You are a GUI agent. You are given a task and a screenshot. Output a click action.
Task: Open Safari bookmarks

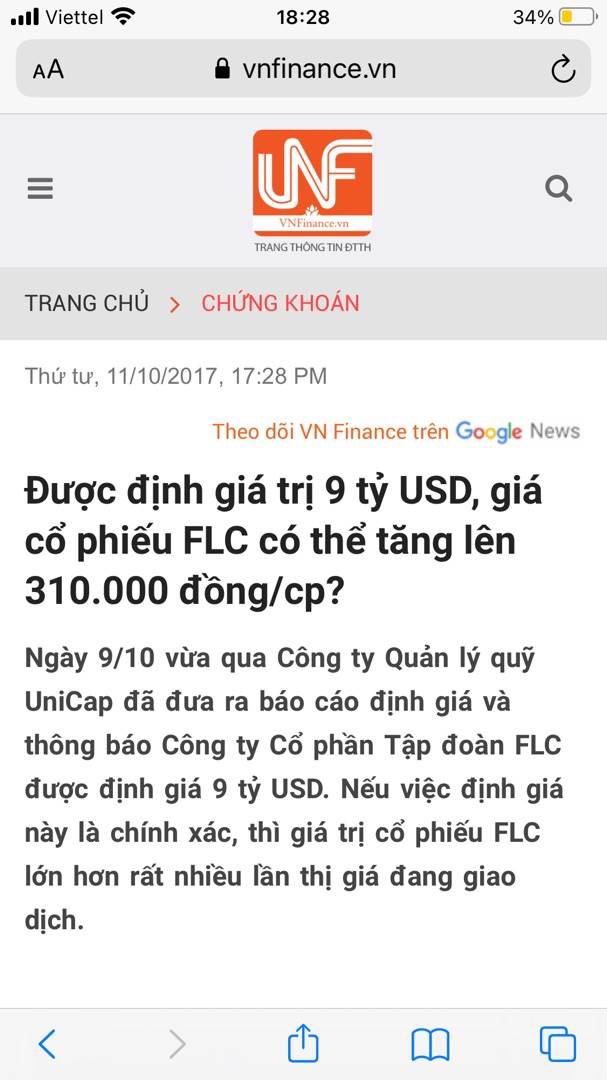[x=430, y=1044]
